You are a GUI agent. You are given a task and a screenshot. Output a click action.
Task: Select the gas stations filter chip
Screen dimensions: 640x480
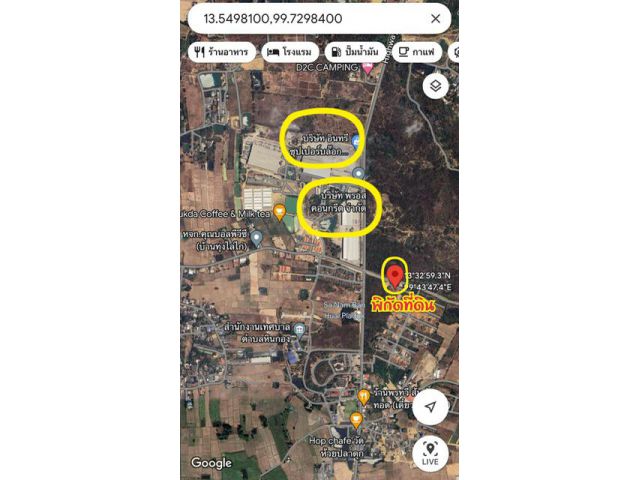[x=356, y=51]
